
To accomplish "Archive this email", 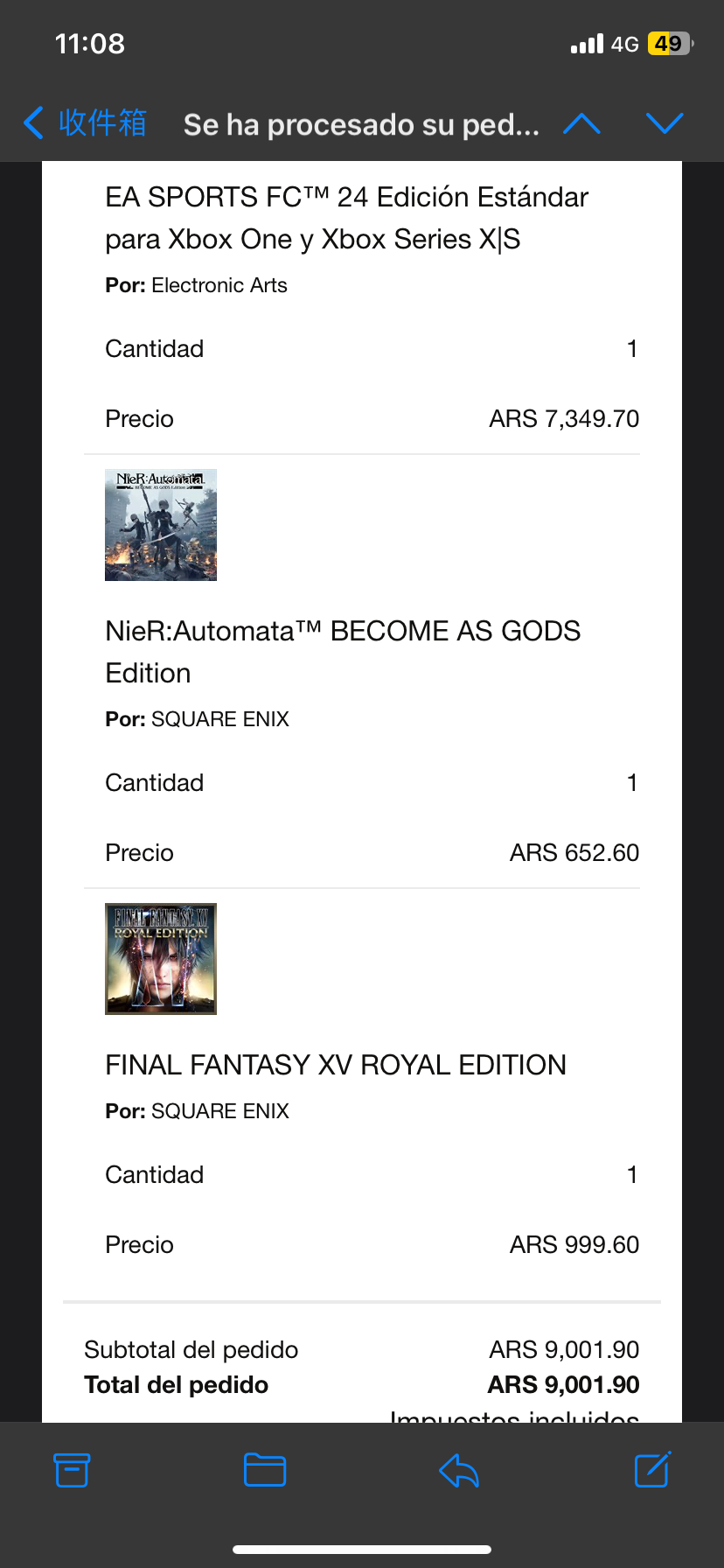I will 72,1470.
